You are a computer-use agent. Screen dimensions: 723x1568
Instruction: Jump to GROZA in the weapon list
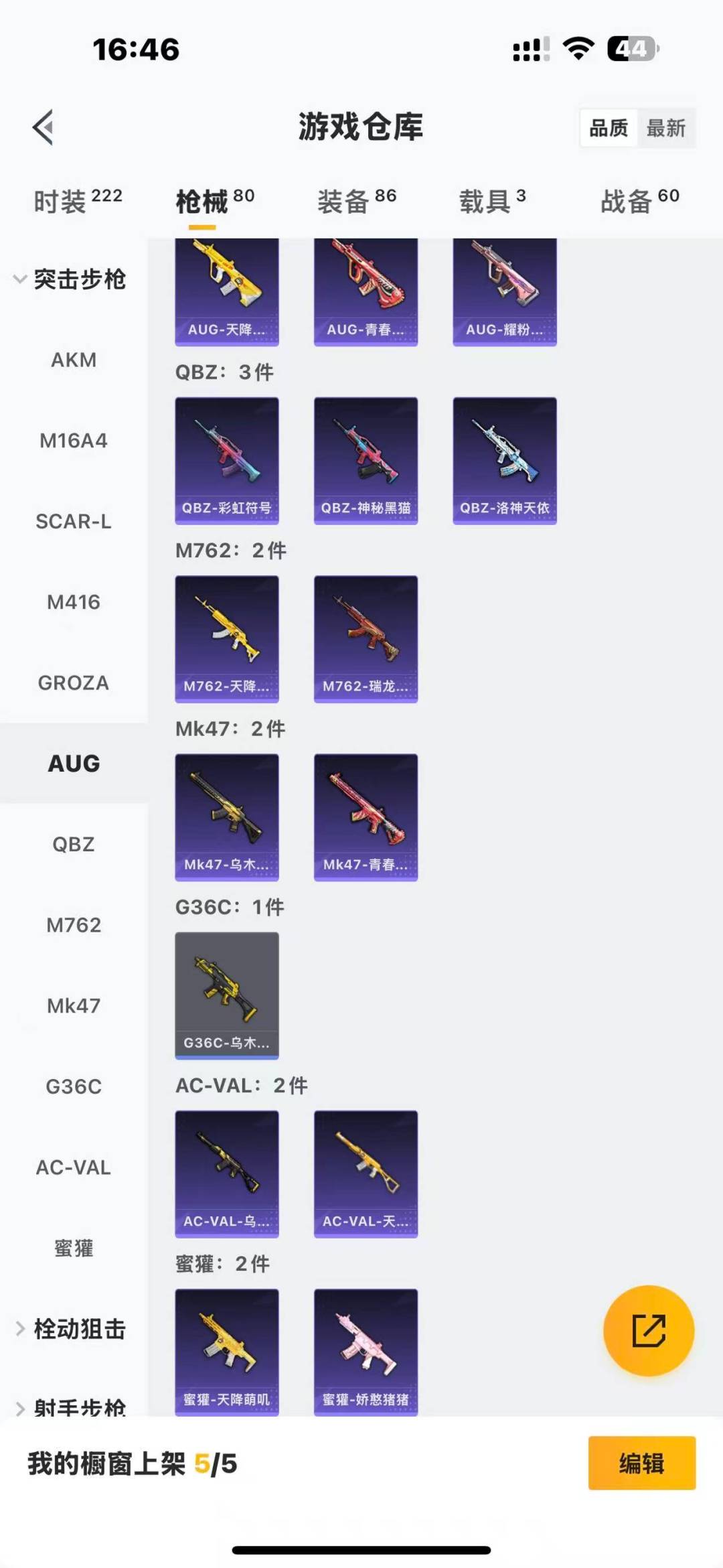point(74,683)
